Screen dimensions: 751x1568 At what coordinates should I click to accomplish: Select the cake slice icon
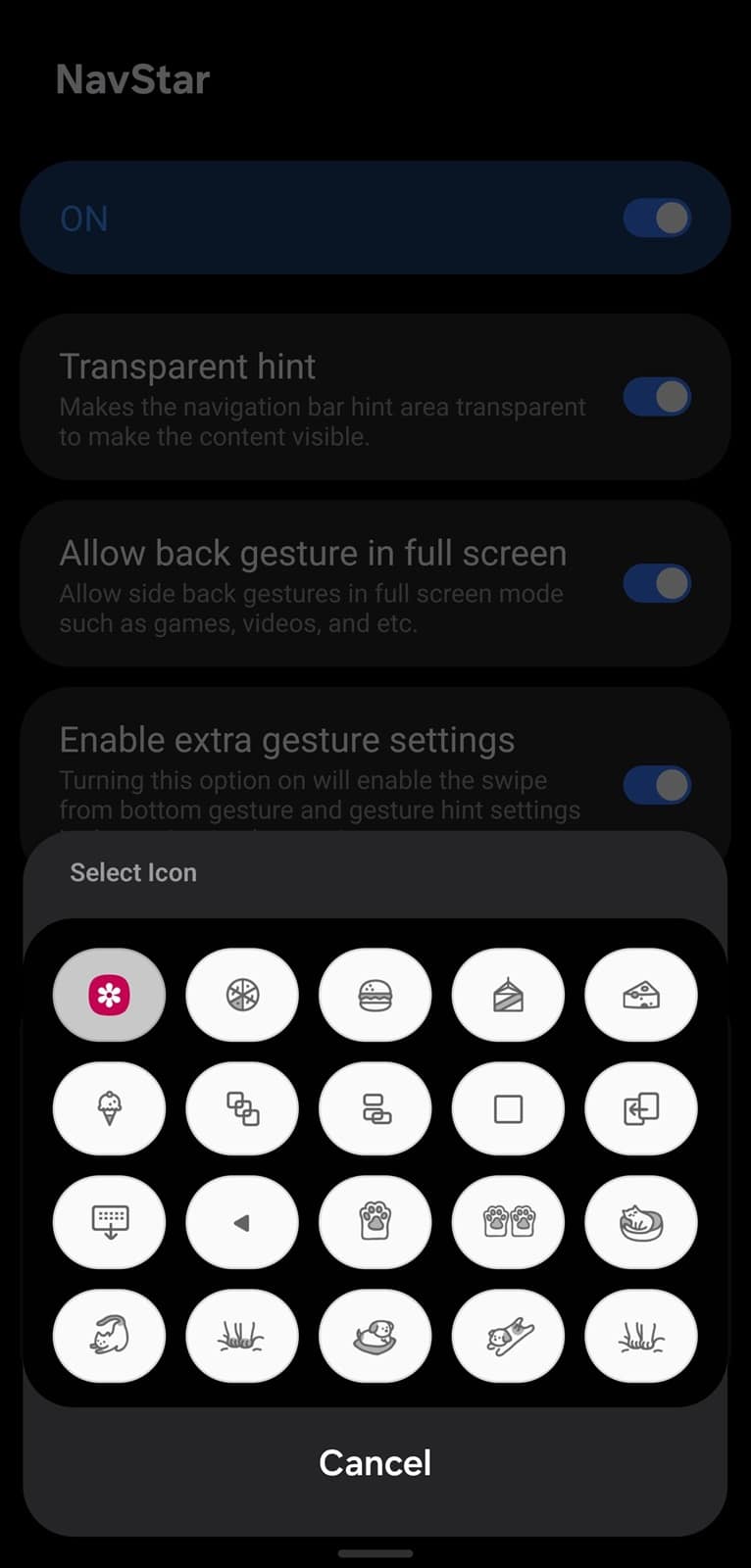[x=508, y=996]
